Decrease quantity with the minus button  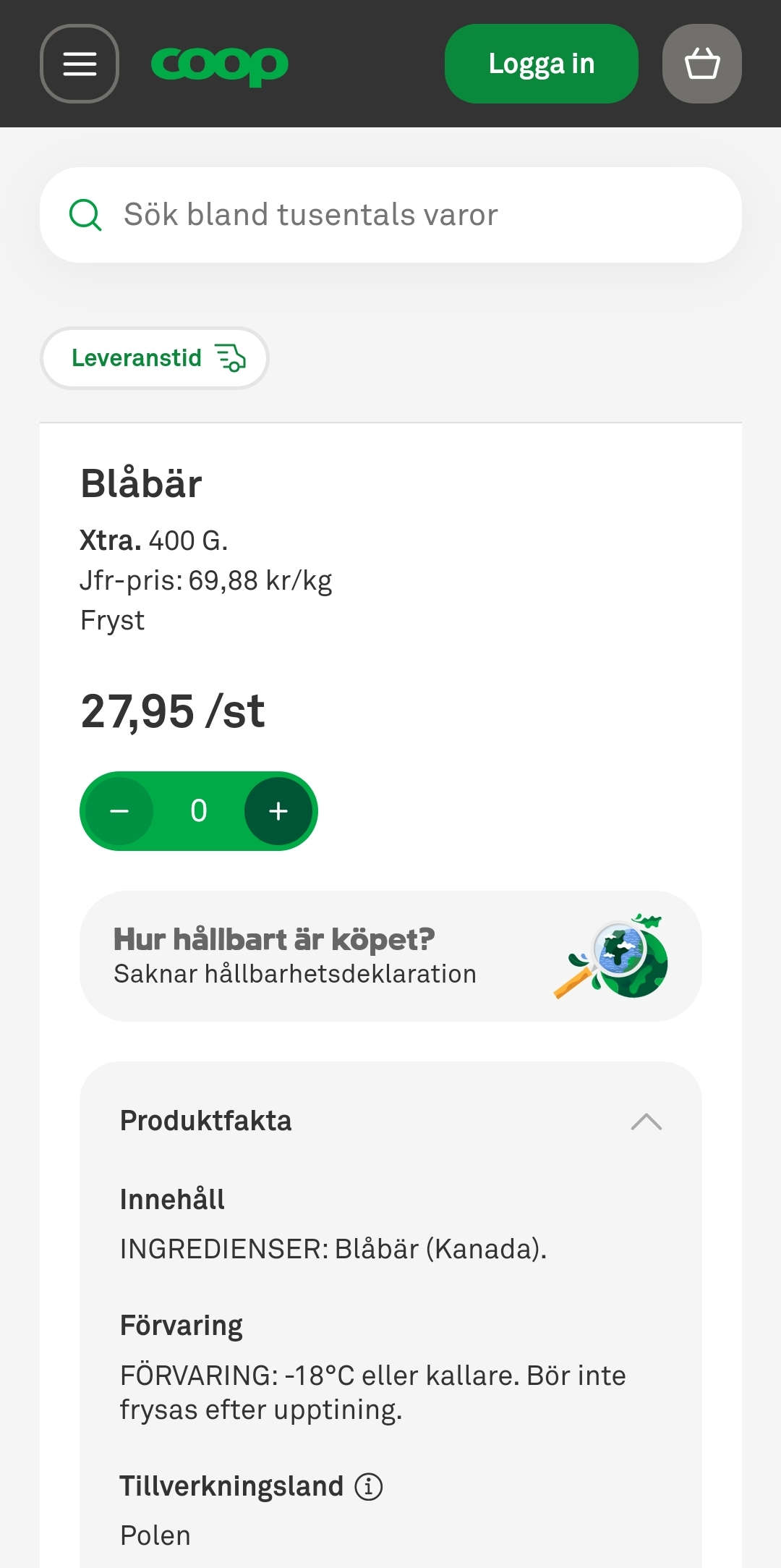pos(119,810)
